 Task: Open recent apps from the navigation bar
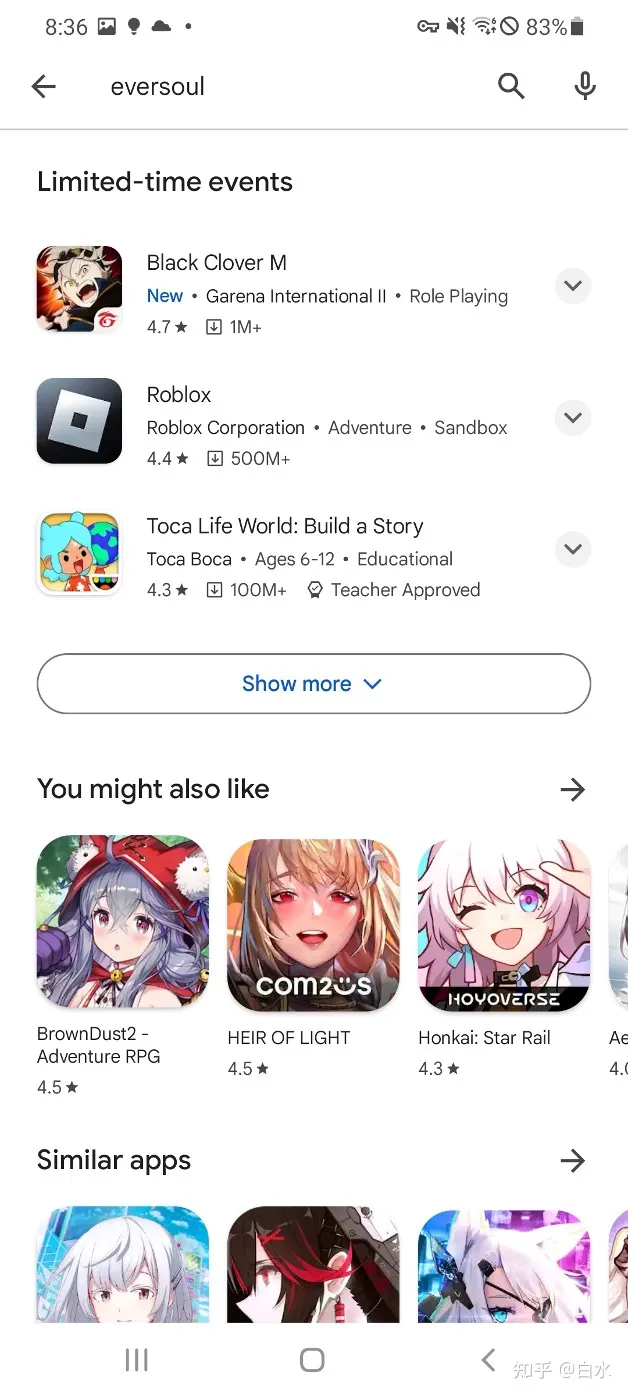click(136, 1360)
